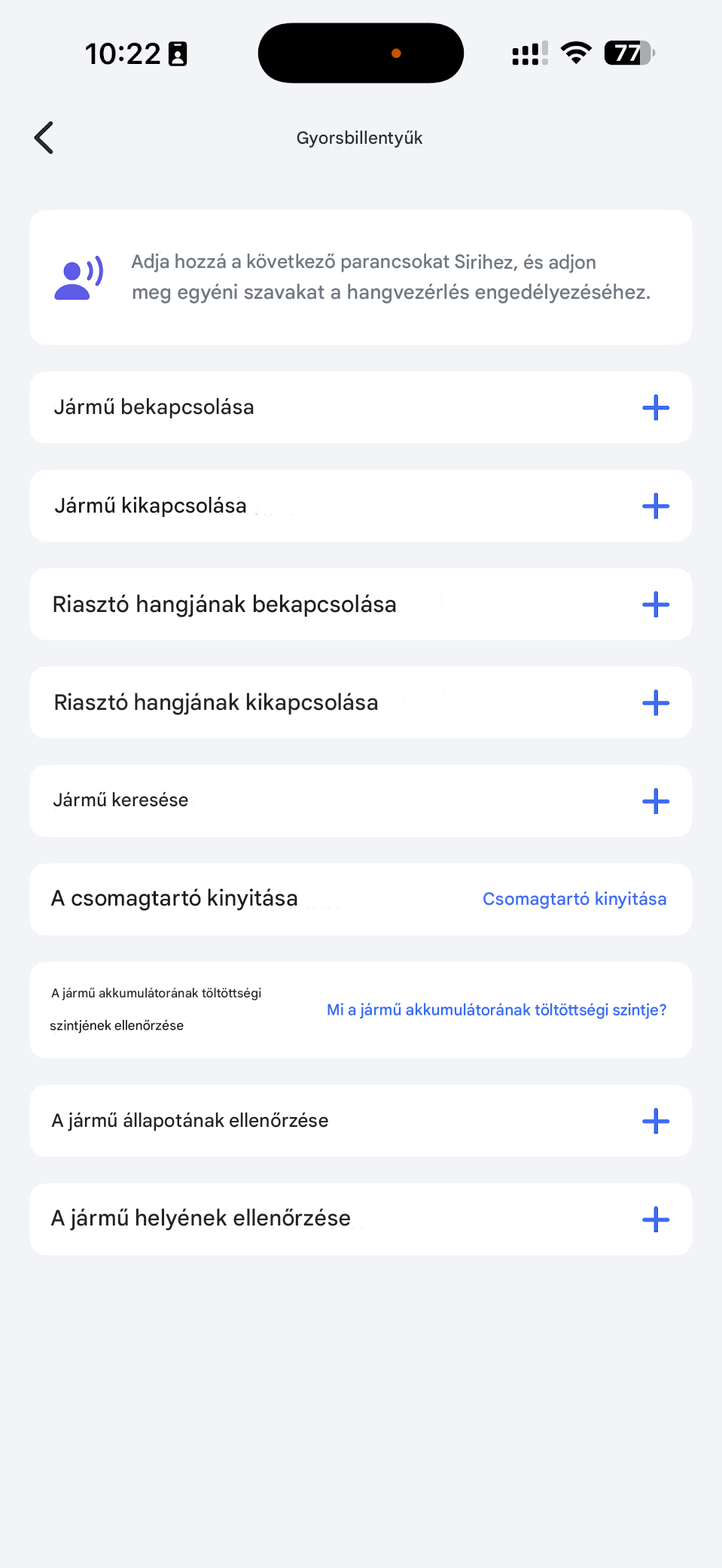This screenshot has width=722, height=1568.
Task: Add the Jármű bekapcsolása shortcut to Siri
Action: [655, 407]
